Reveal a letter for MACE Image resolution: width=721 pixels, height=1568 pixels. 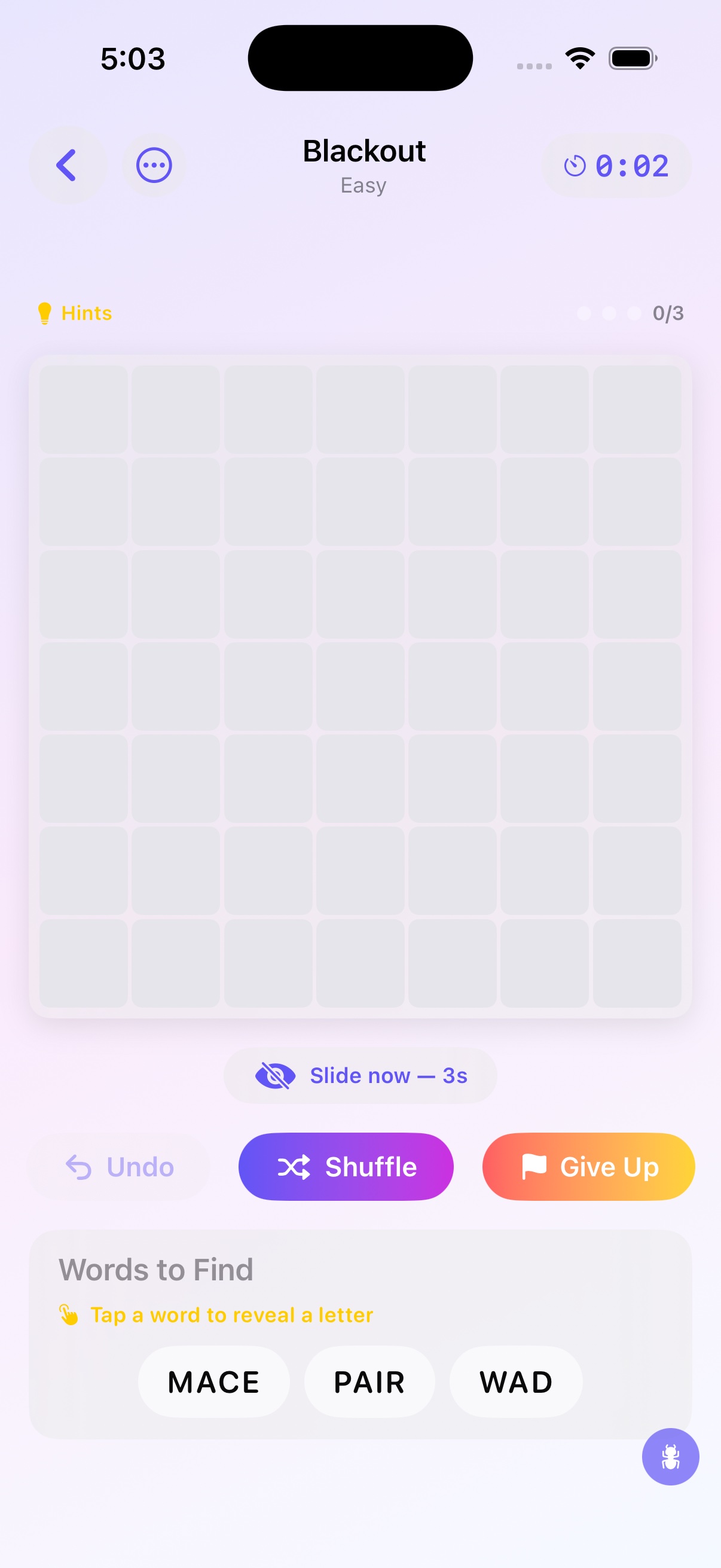click(213, 1382)
